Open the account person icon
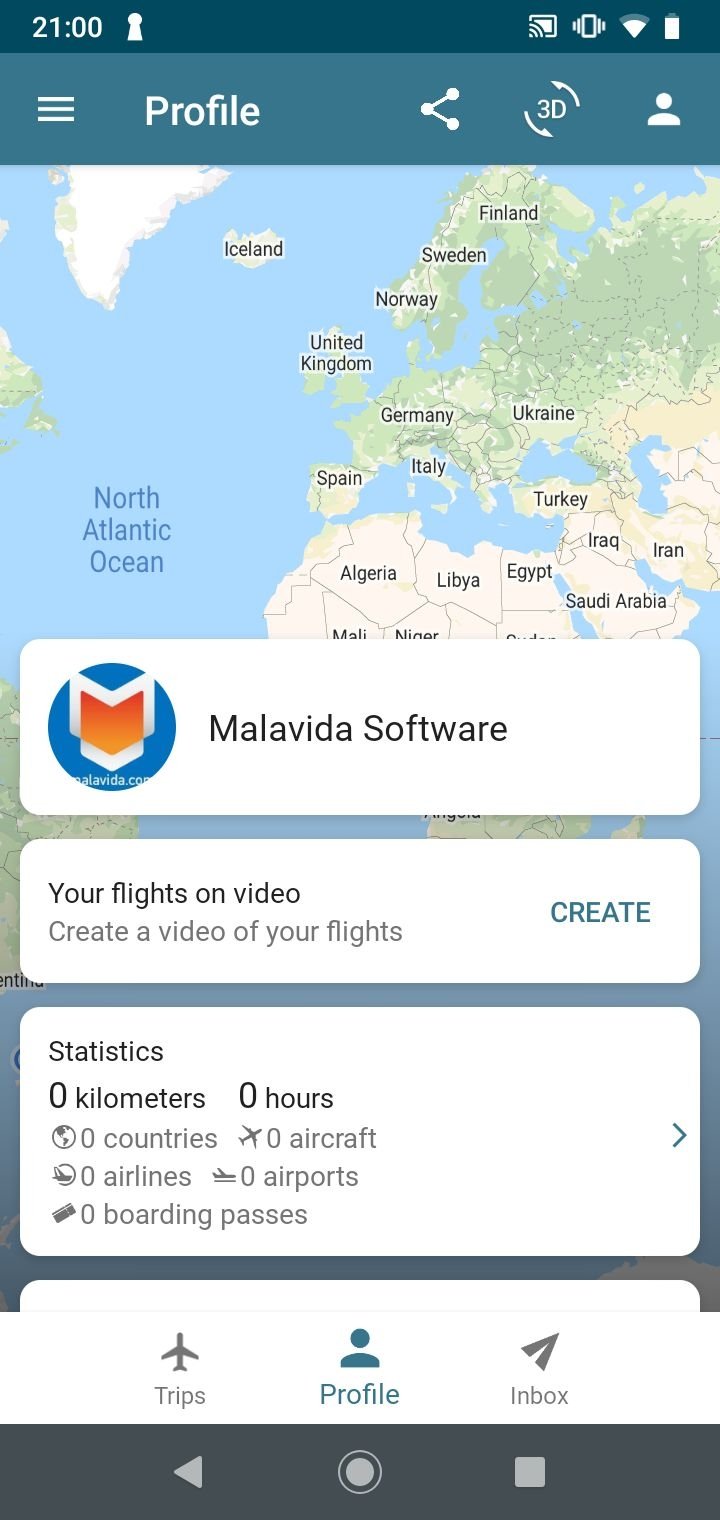Image resolution: width=720 pixels, height=1520 pixels. click(664, 110)
